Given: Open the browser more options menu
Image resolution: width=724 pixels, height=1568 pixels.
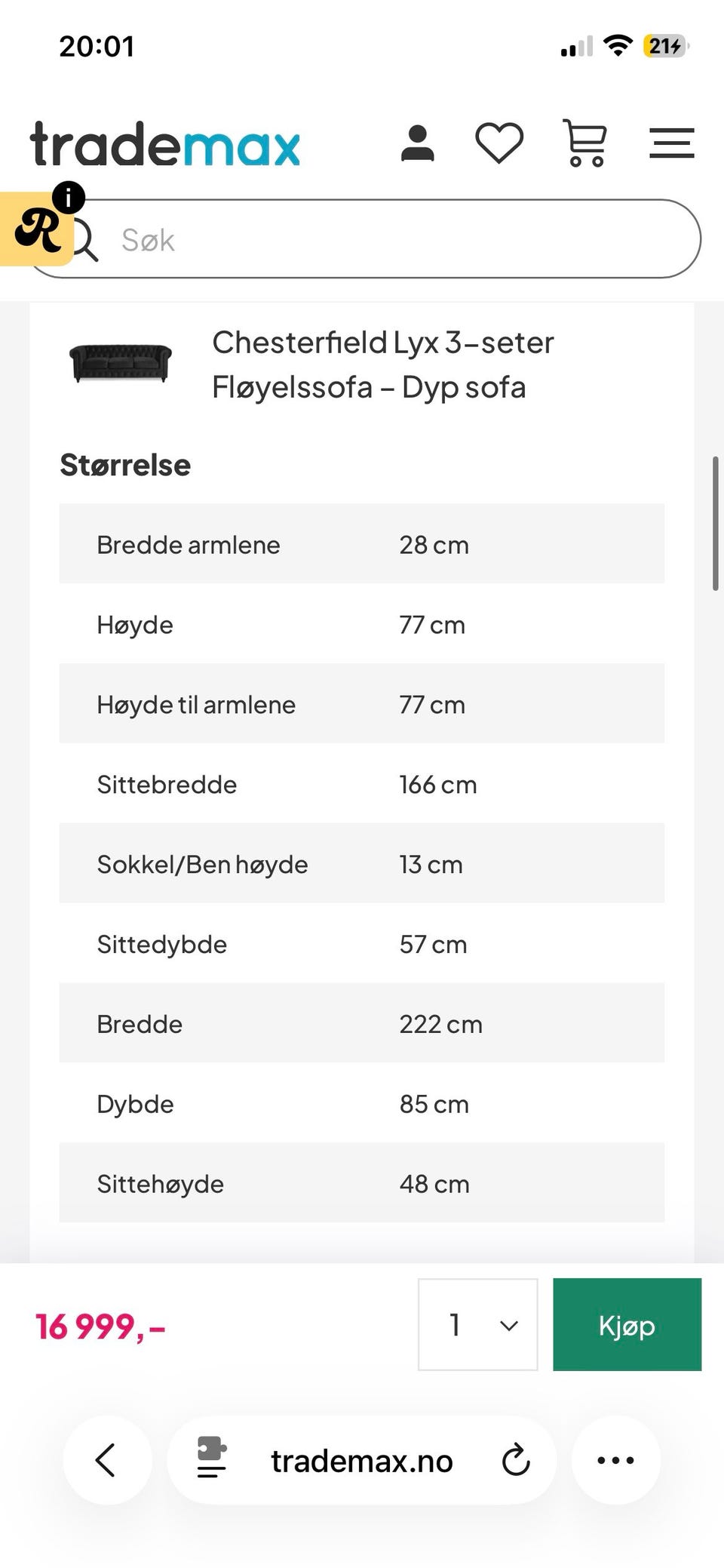Looking at the screenshot, I should click(x=616, y=1460).
